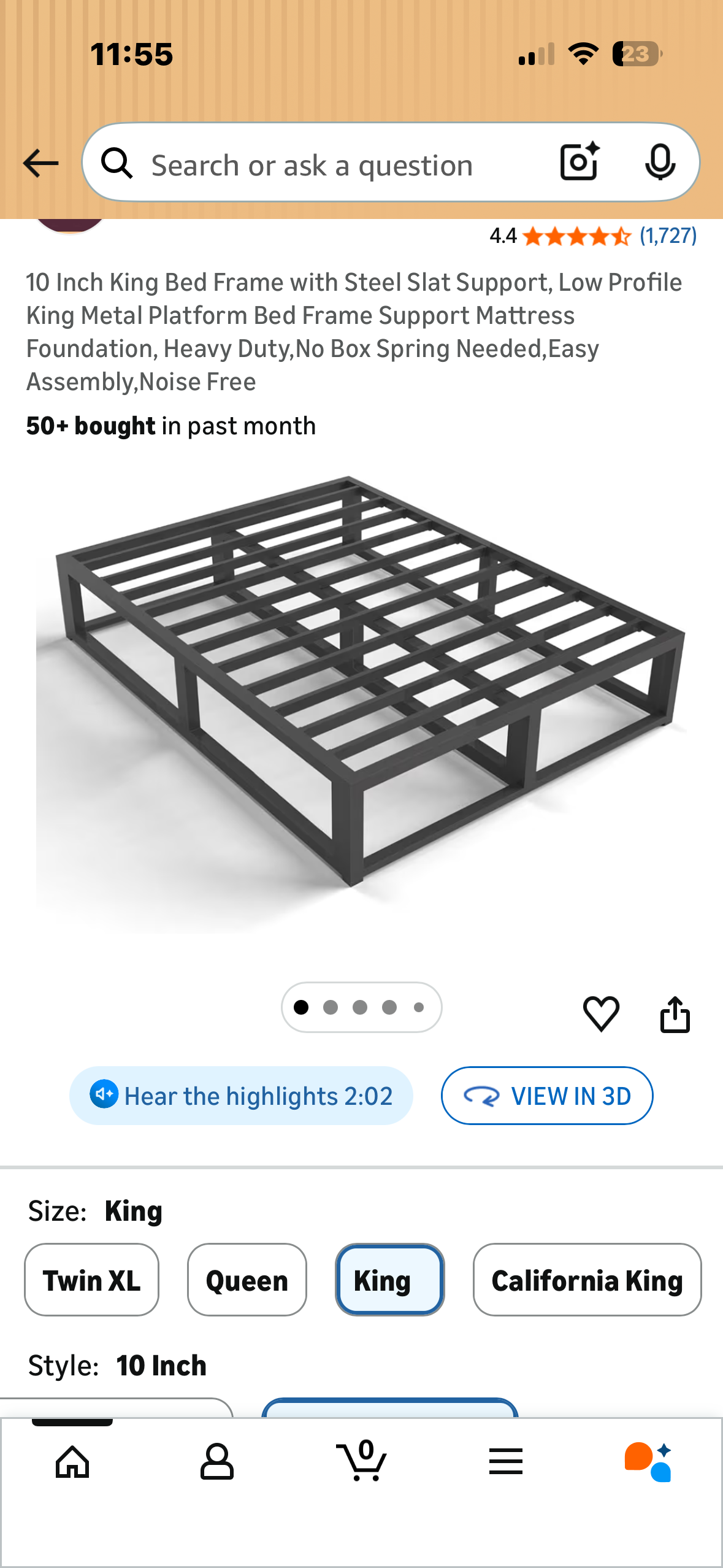
Task: Select the King size option
Action: 389,1280
